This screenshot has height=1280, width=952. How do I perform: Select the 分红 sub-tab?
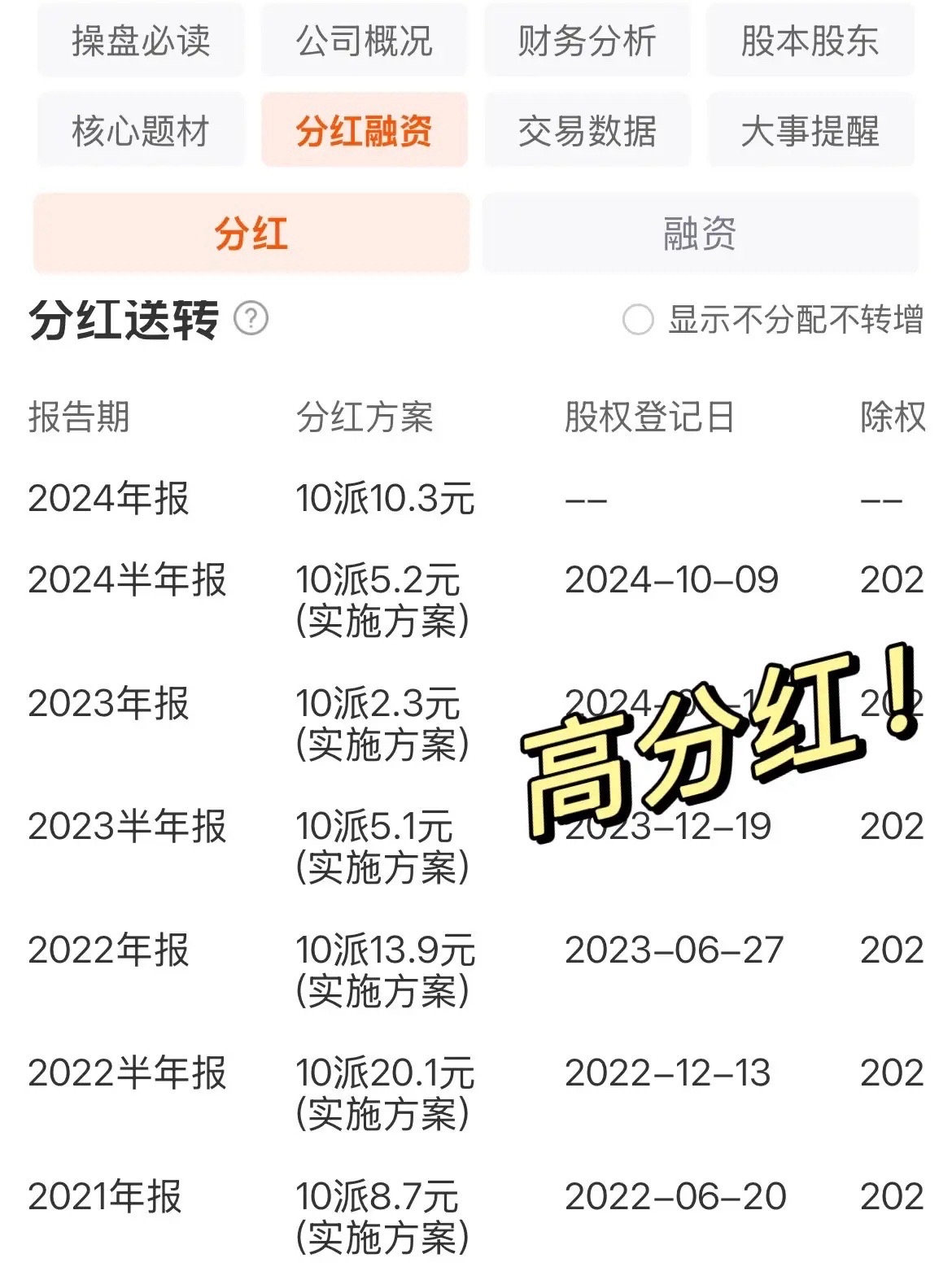tap(251, 234)
